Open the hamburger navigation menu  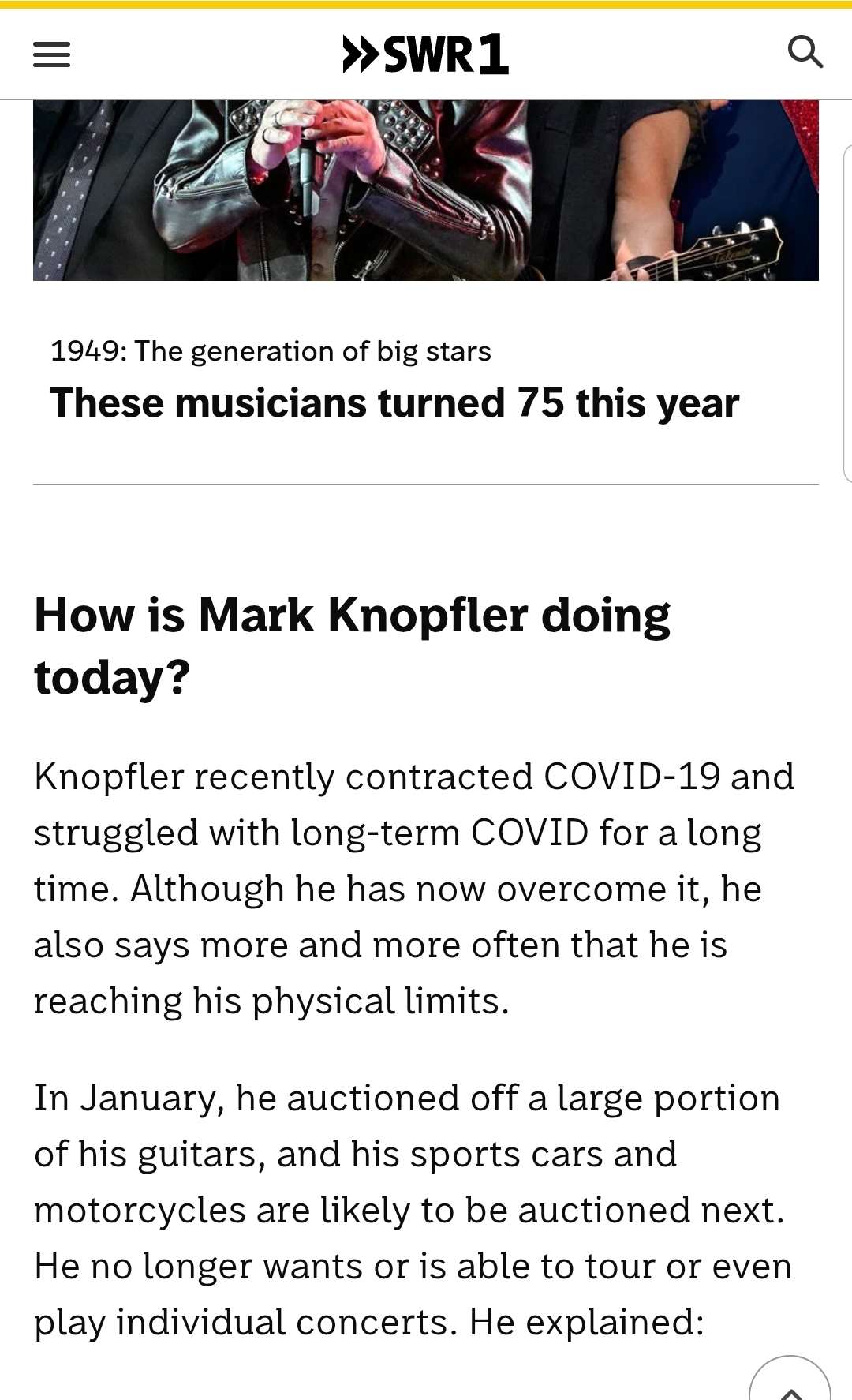point(52,54)
